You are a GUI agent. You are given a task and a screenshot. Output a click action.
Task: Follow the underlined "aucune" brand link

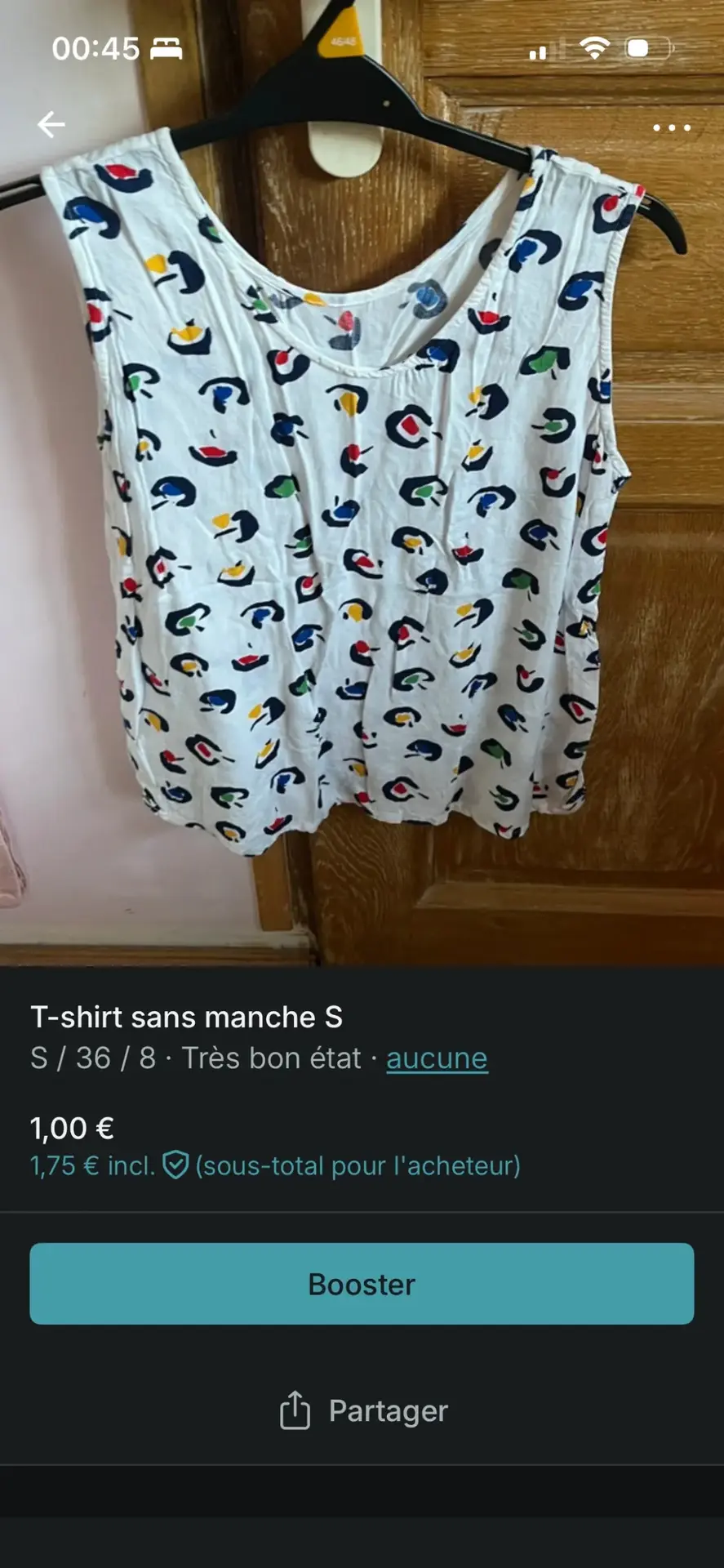[437, 1058]
